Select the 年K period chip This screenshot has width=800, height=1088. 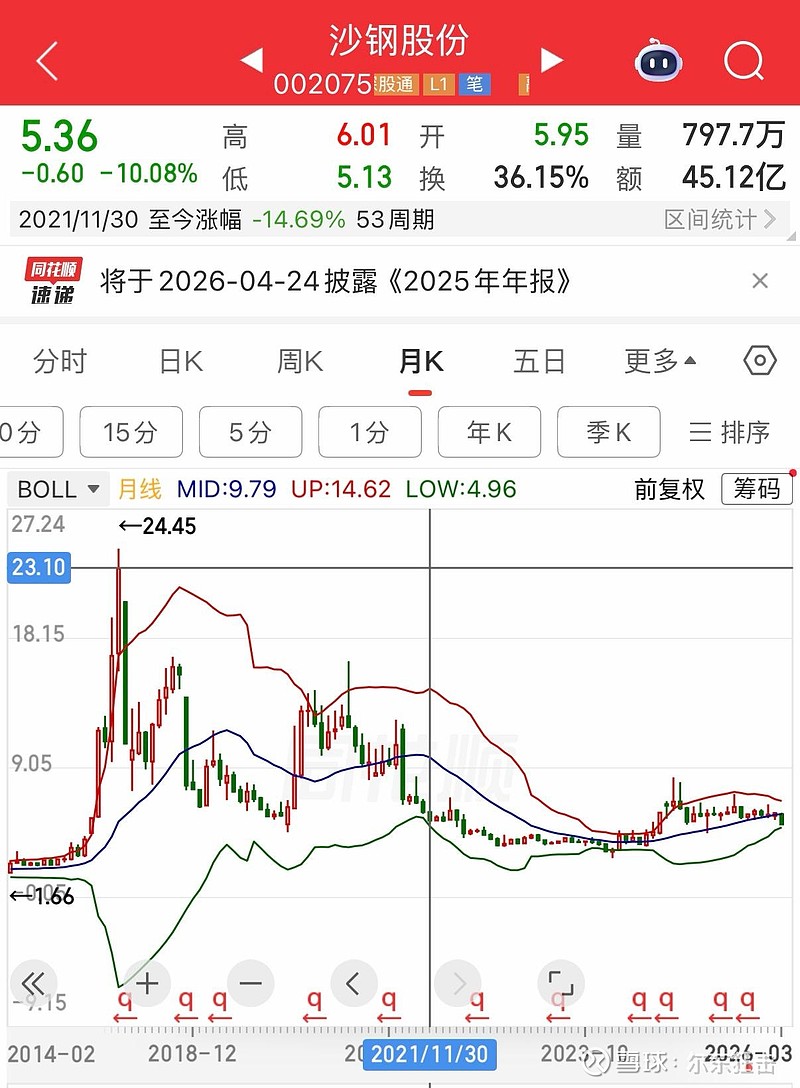click(489, 432)
